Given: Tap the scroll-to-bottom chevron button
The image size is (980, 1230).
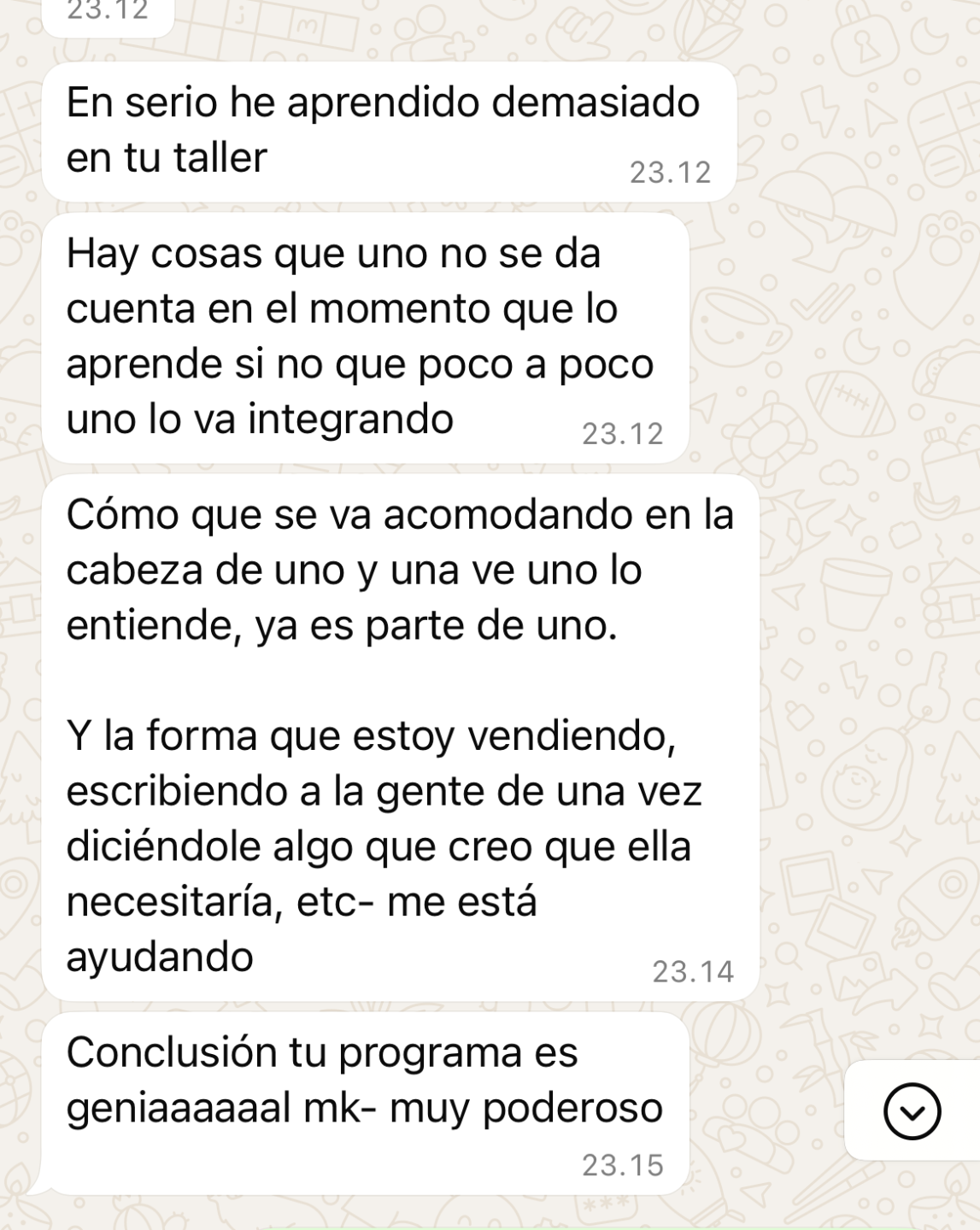Looking at the screenshot, I should [x=912, y=1110].
